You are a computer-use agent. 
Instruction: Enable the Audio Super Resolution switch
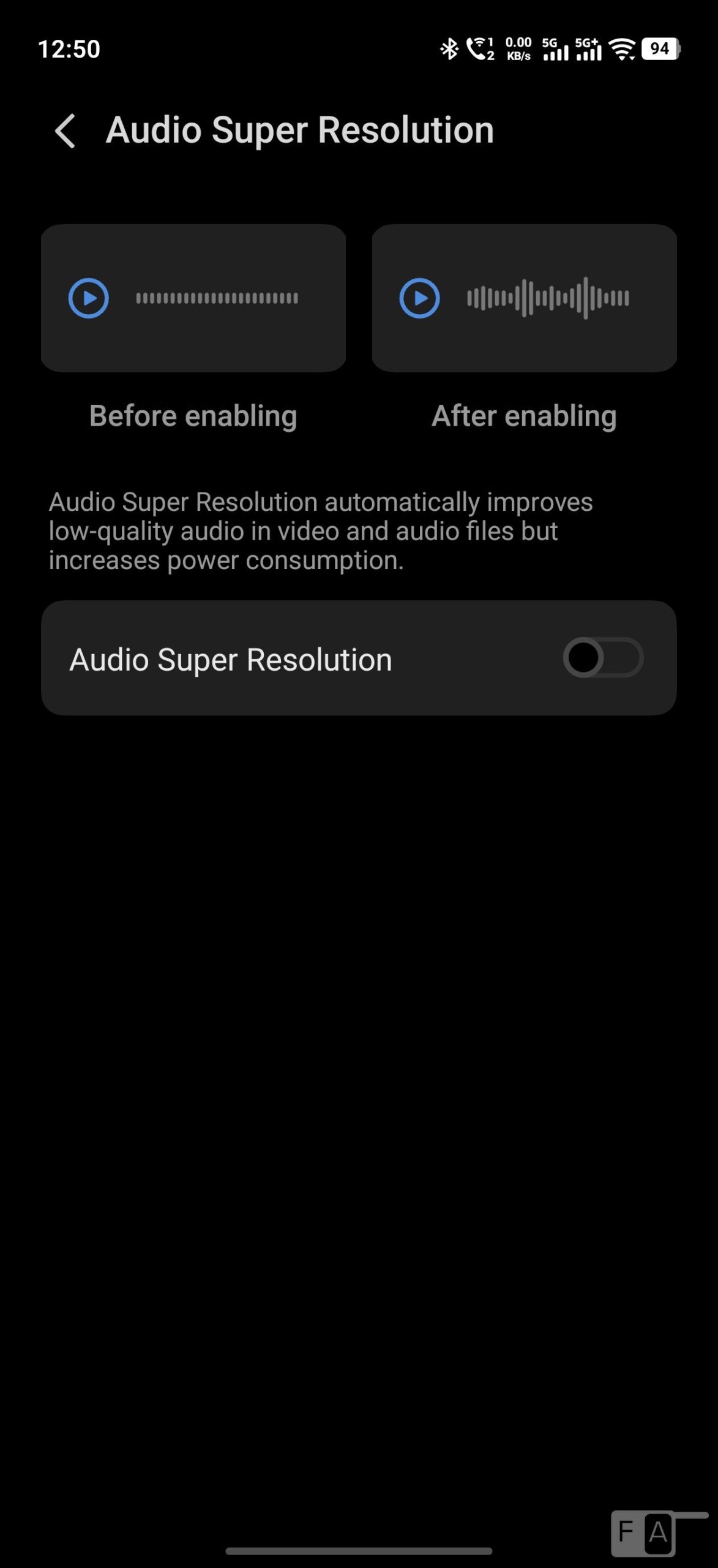click(602, 658)
